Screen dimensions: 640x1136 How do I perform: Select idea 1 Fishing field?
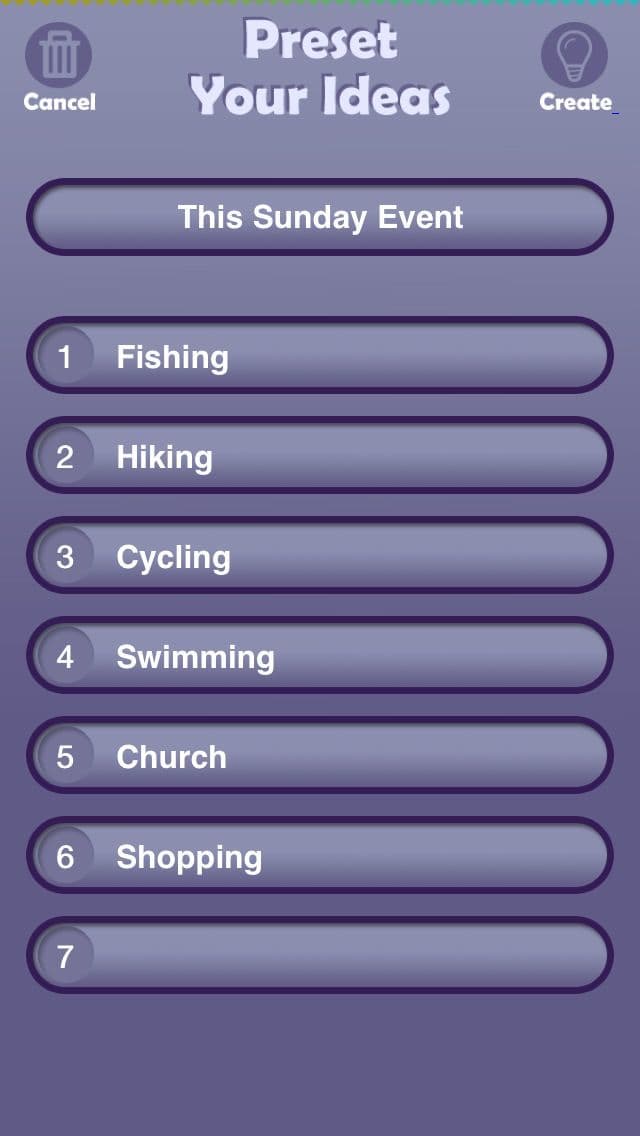[x=320, y=355]
